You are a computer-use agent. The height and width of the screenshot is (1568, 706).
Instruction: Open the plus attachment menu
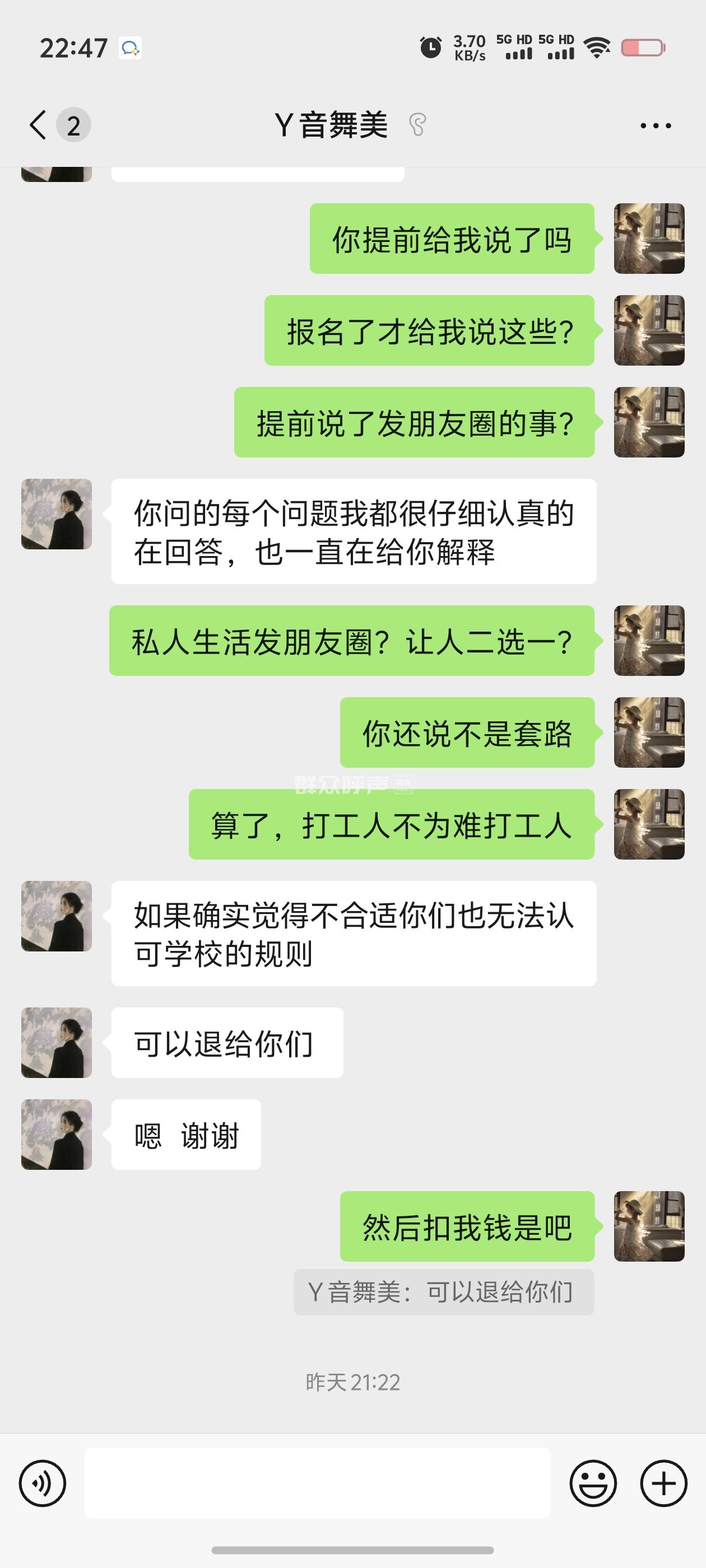click(663, 1483)
